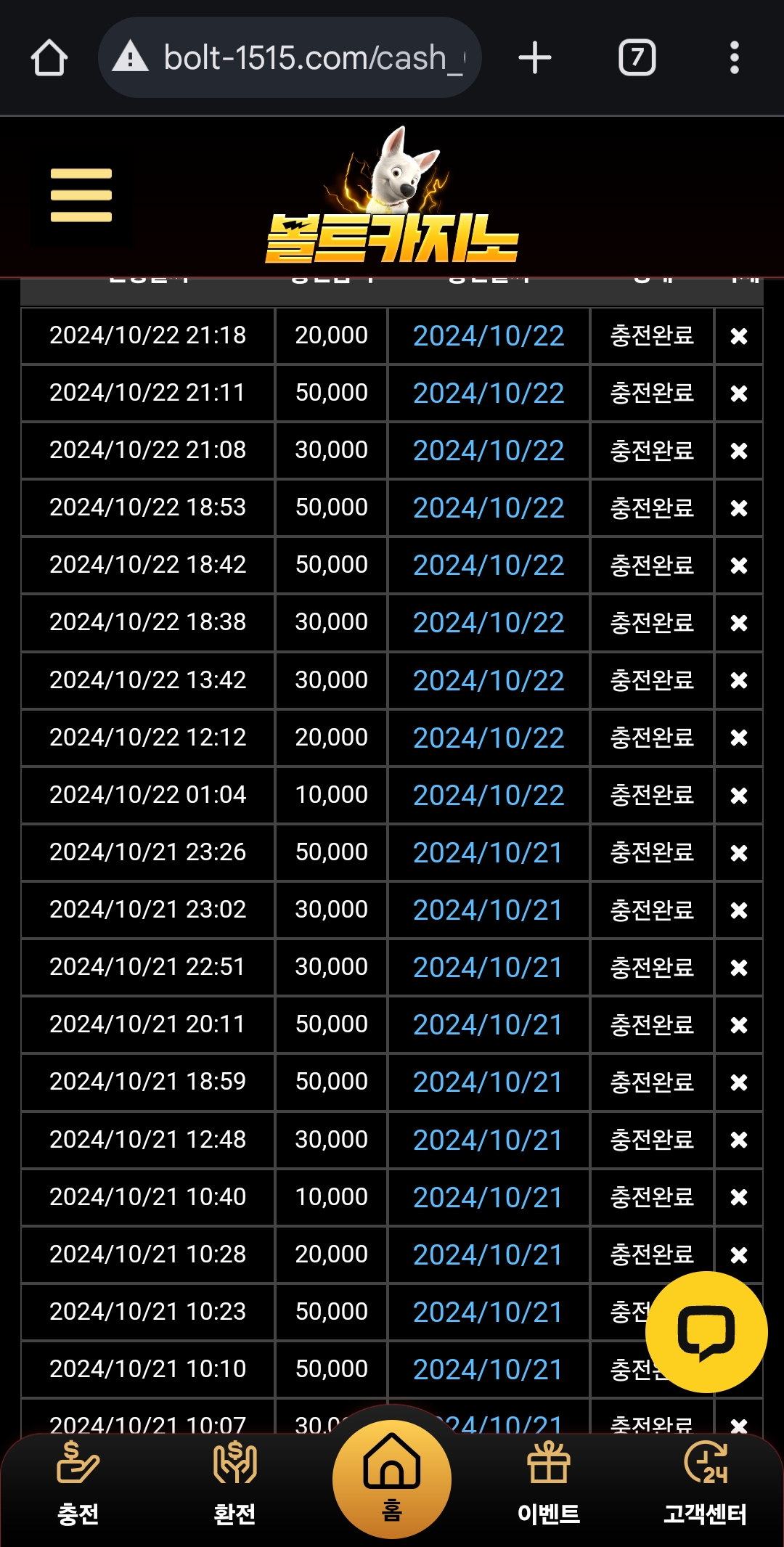Screen dimensions: 784x1547
Task: Switch to the 충전 tab
Action: (x=78, y=1485)
